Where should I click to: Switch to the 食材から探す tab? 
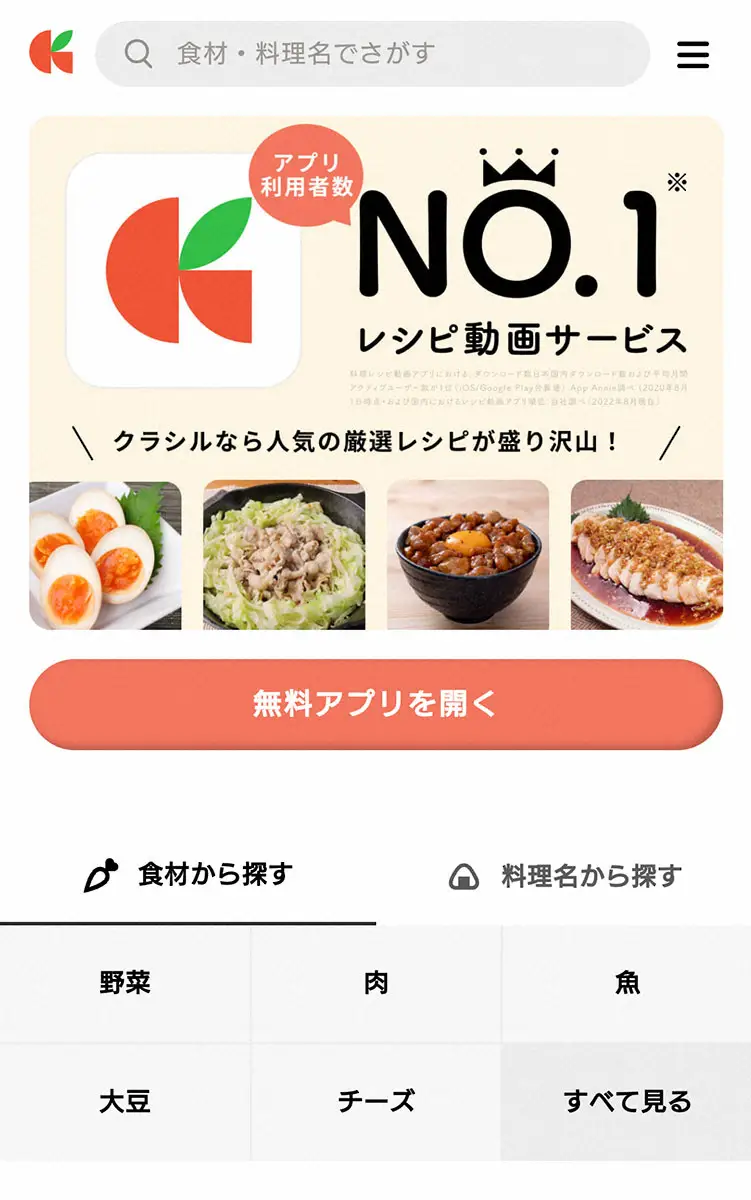coord(188,876)
